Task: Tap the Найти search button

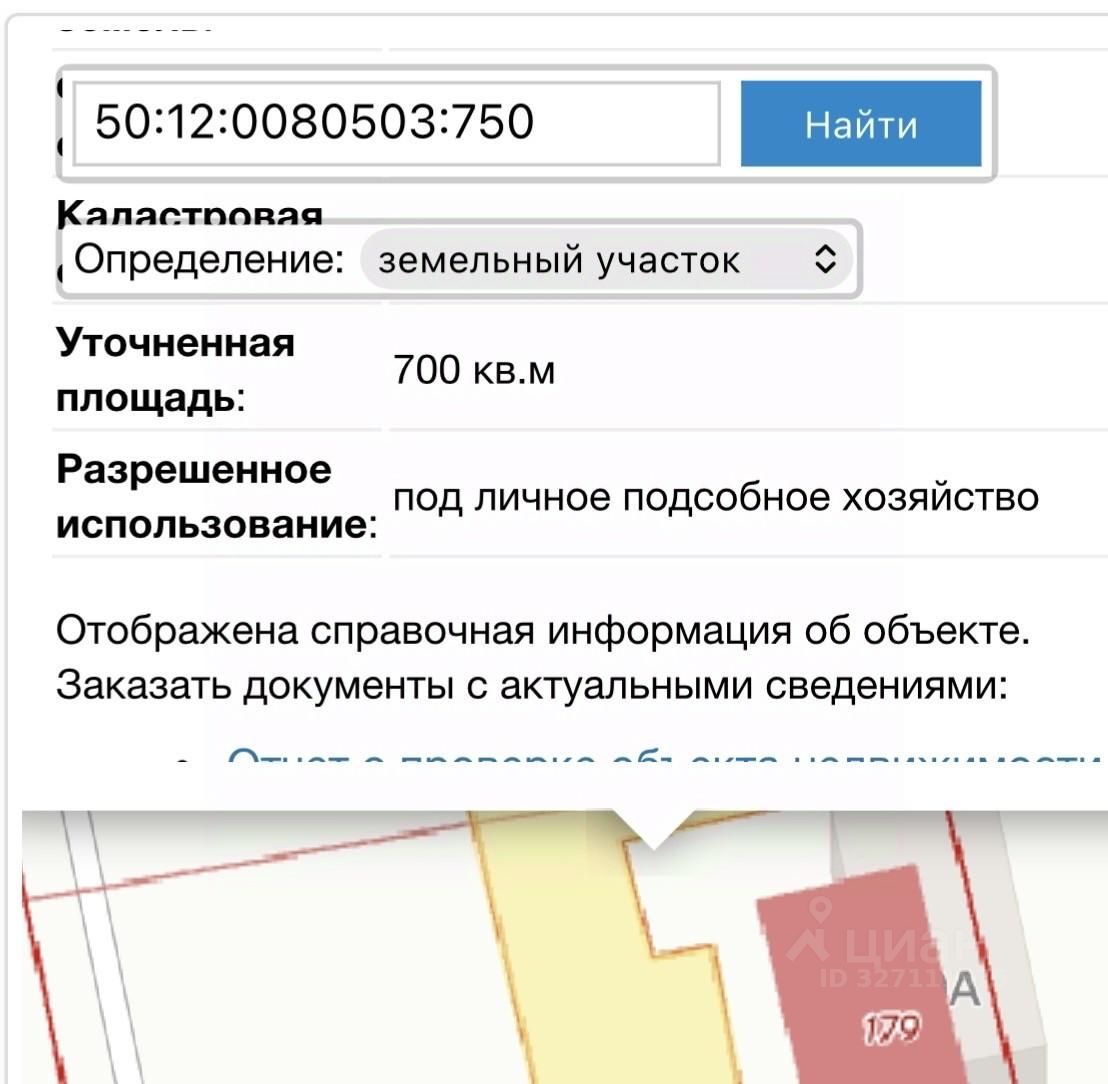Action: [860, 124]
